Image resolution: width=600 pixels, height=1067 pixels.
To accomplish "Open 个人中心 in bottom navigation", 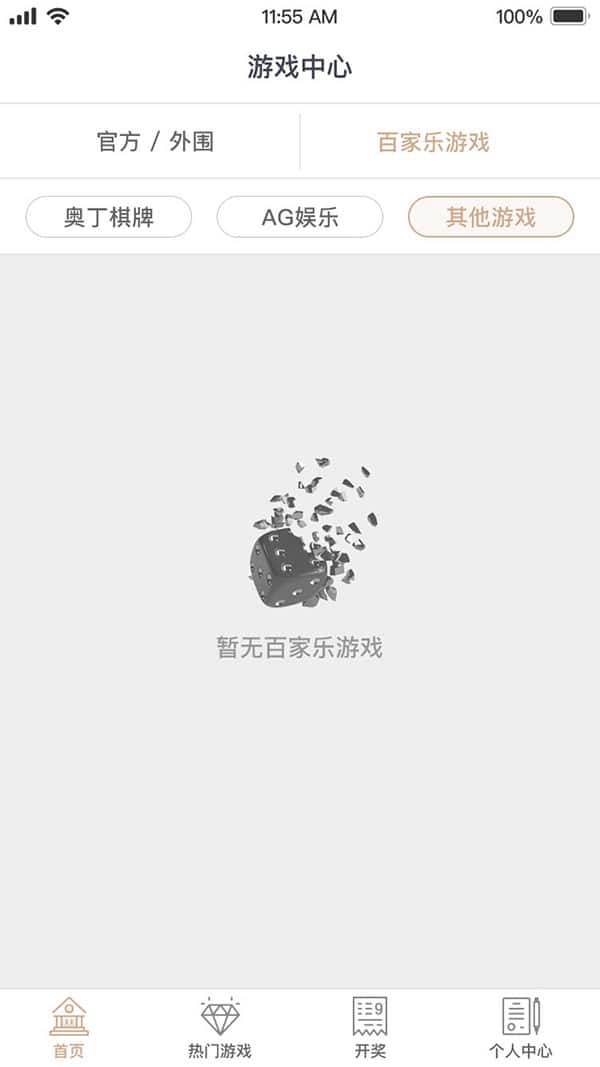I will (520, 1028).
